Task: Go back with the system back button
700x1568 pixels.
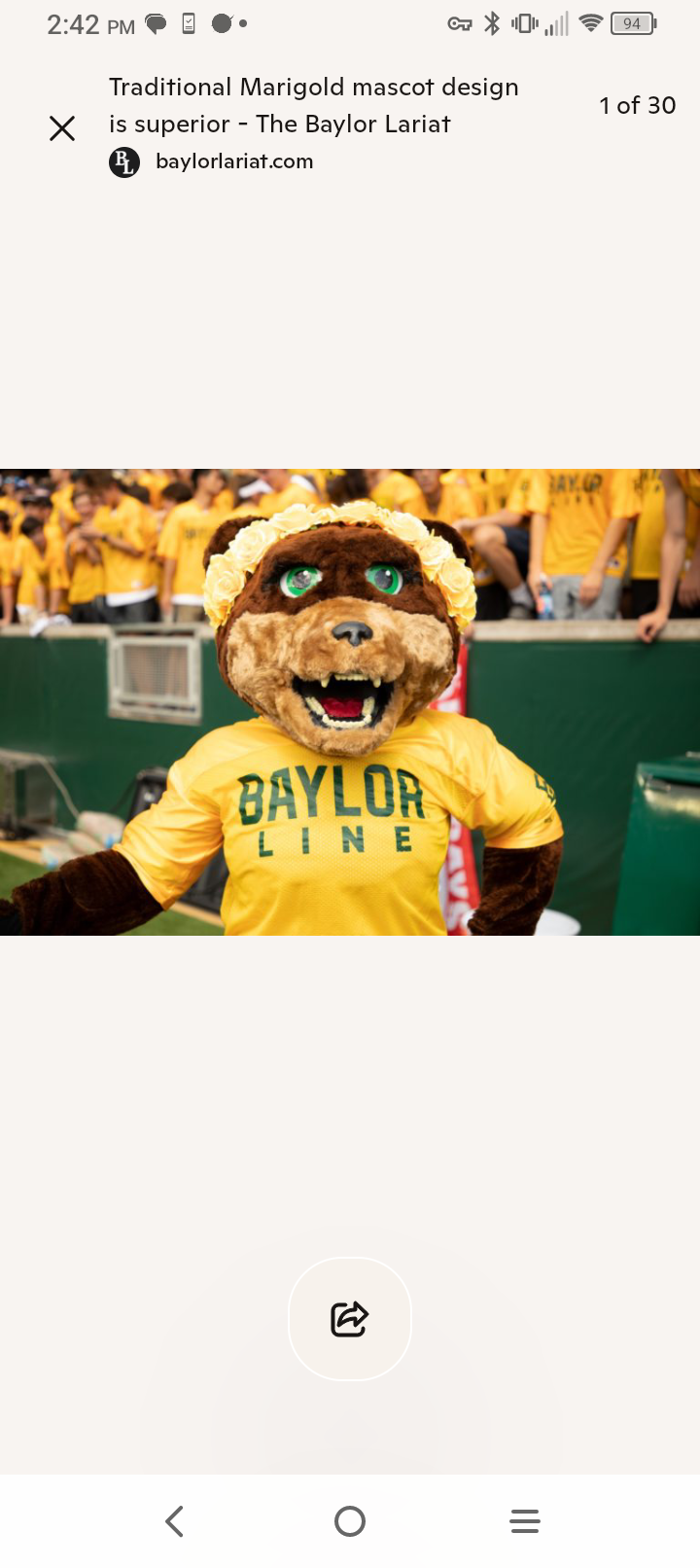Action: pyautogui.click(x=175, y=1521)
